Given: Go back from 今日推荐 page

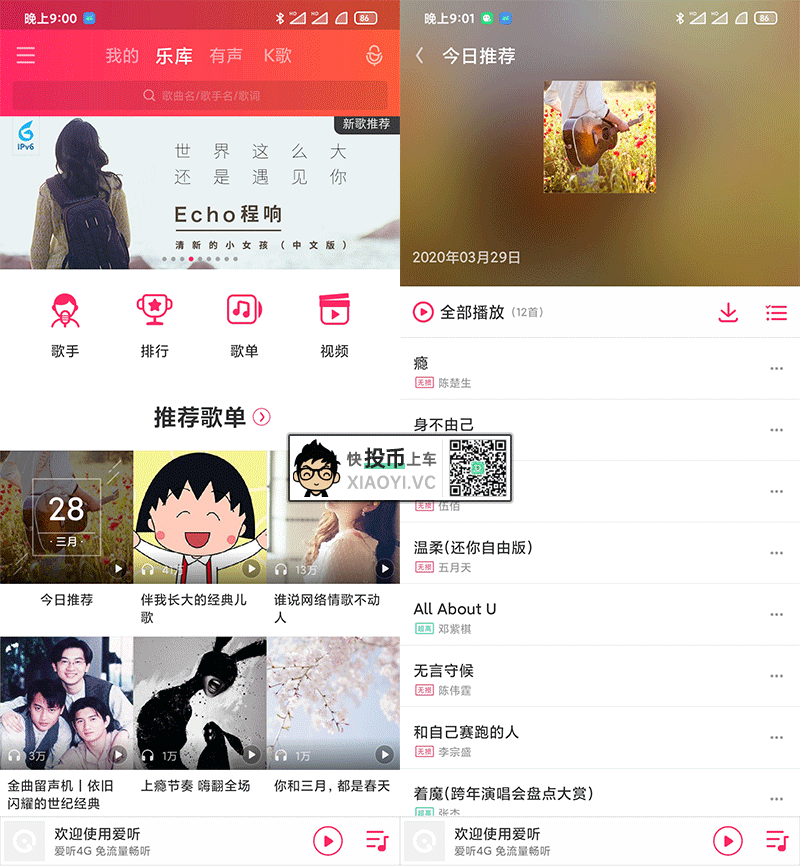Looking at the screenshot, I should point(420,56).
